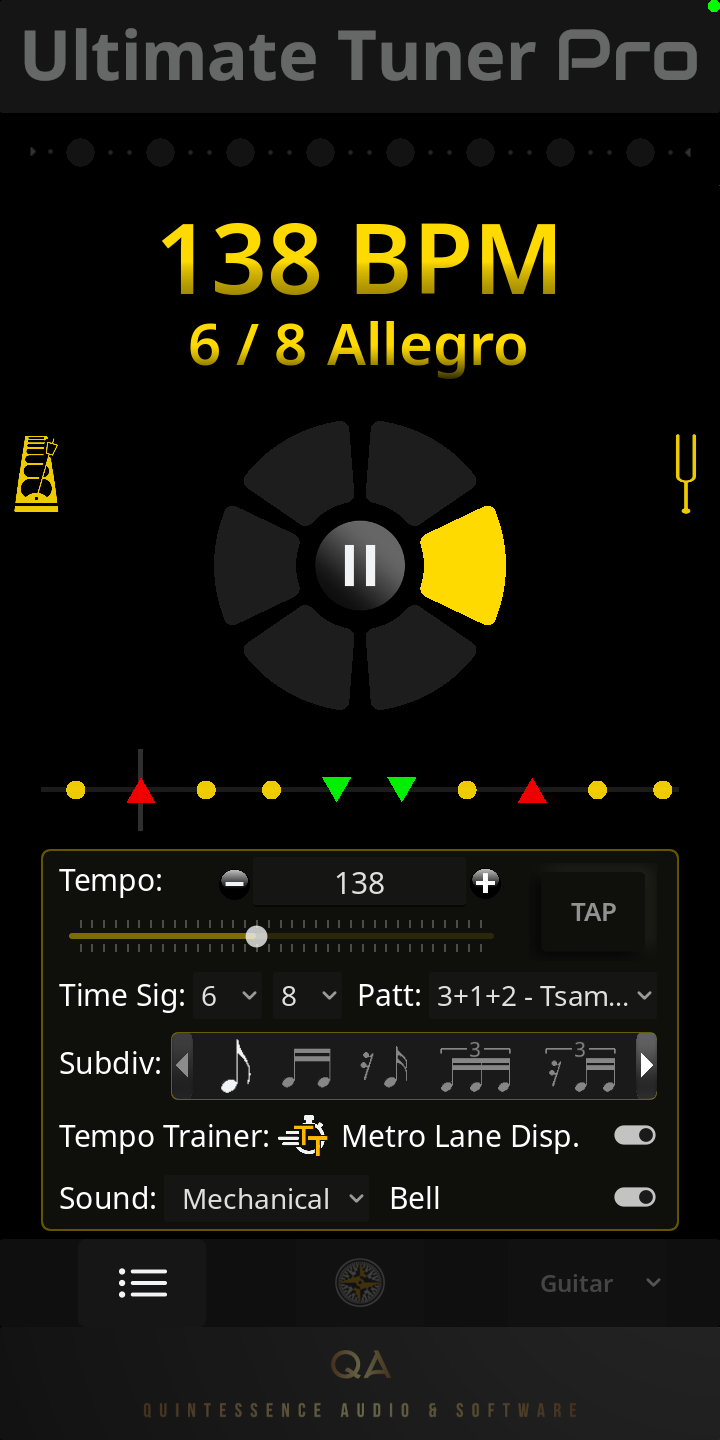Change the Mechanical sound dropdown
This screenshot has height=1440, width=720.
click(x=266, y=1198)
